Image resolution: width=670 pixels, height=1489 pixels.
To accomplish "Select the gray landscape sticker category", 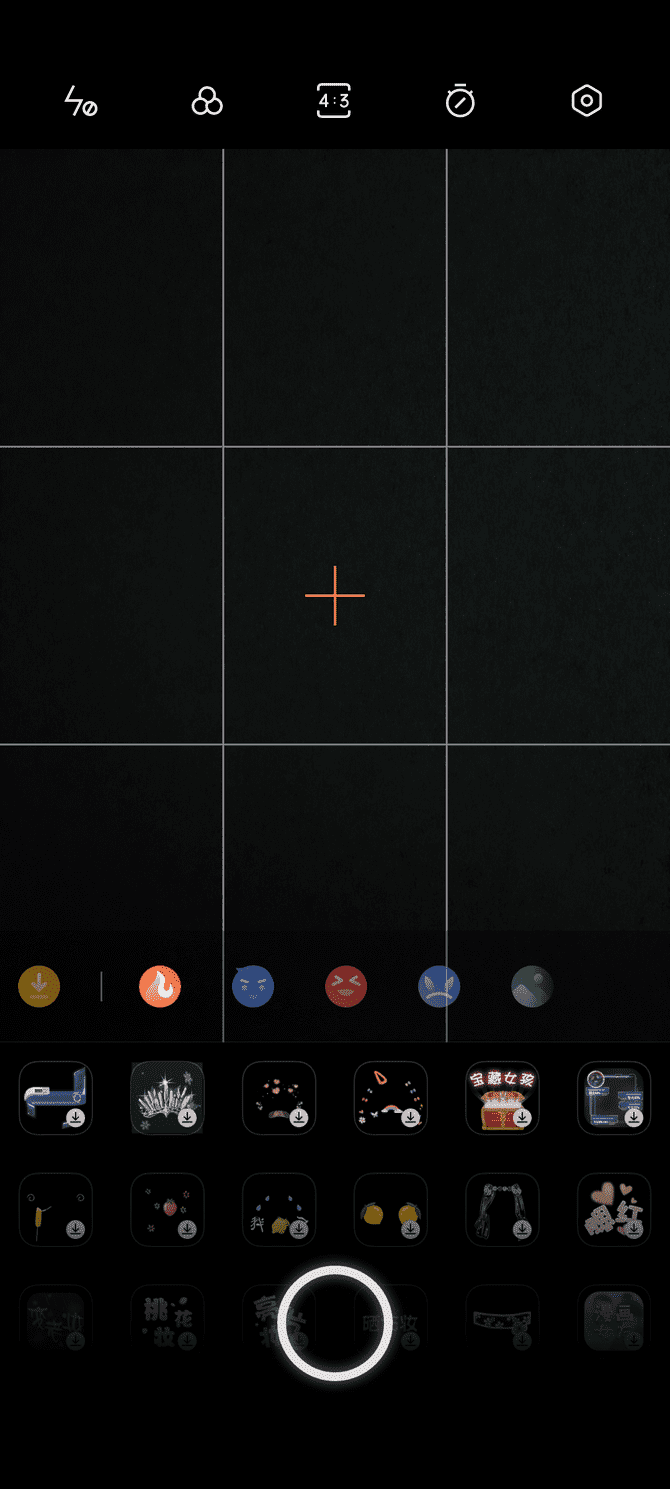I will (532, 986).
